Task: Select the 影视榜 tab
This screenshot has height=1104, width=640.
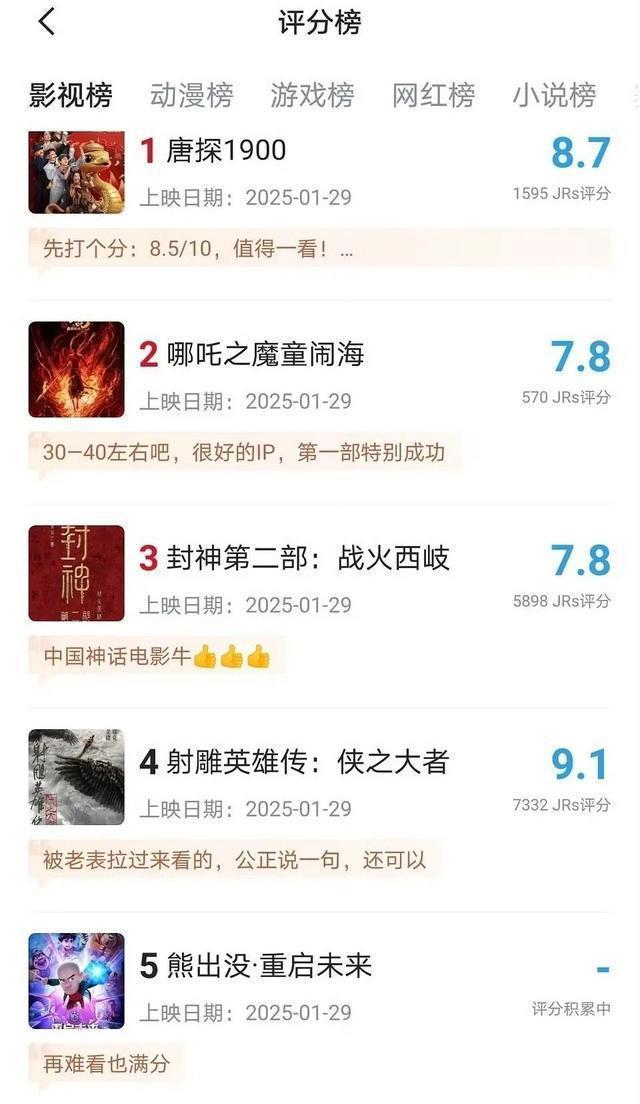Action: (x=70, y=95)
